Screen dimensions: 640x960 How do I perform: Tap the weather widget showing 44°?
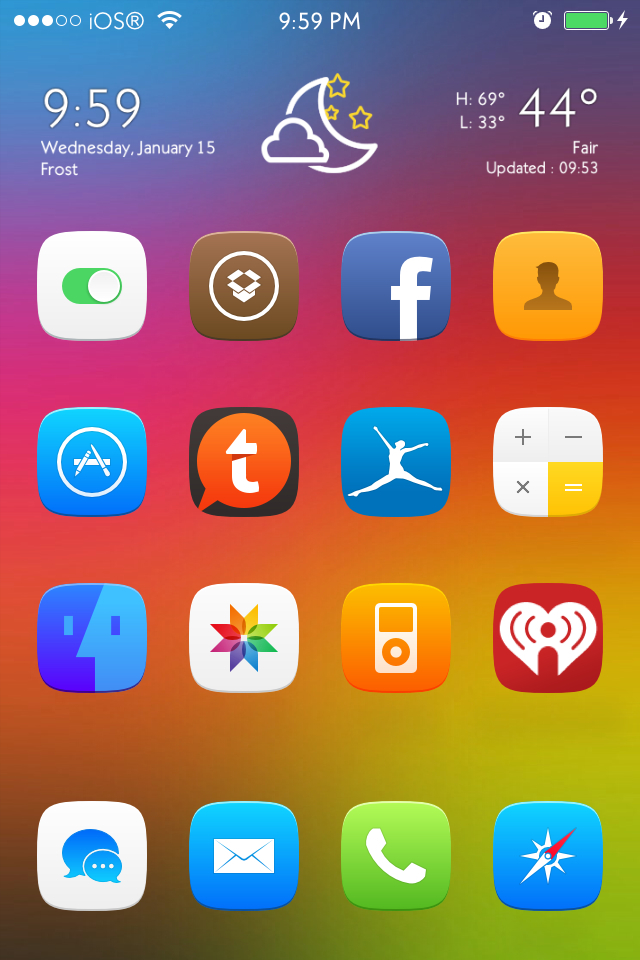(527, 130)
